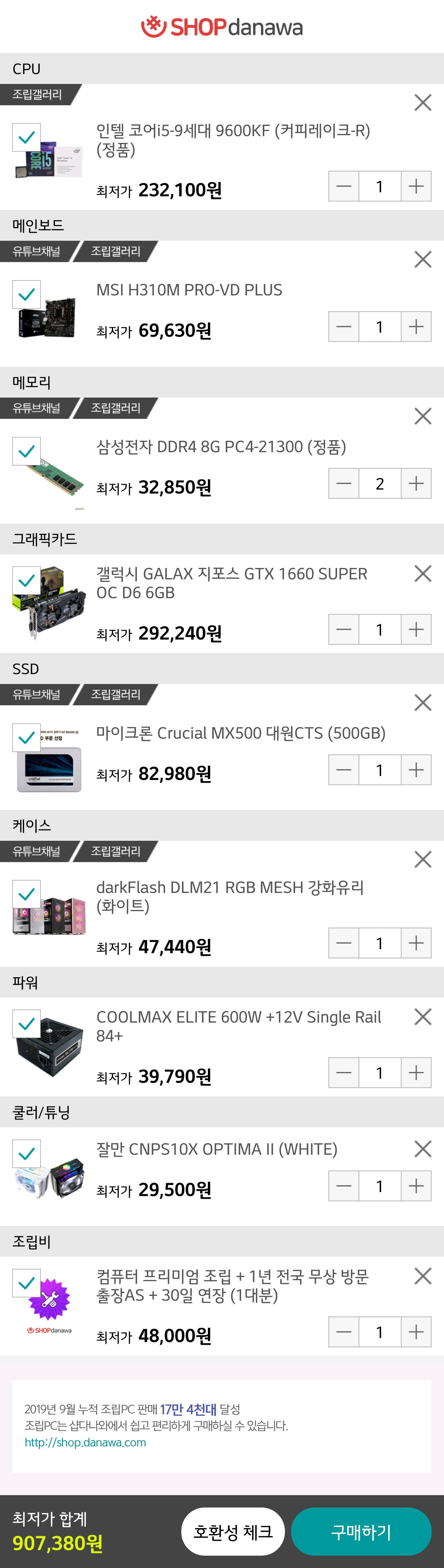Open 조립갤러리 tag under CPU

38,94
